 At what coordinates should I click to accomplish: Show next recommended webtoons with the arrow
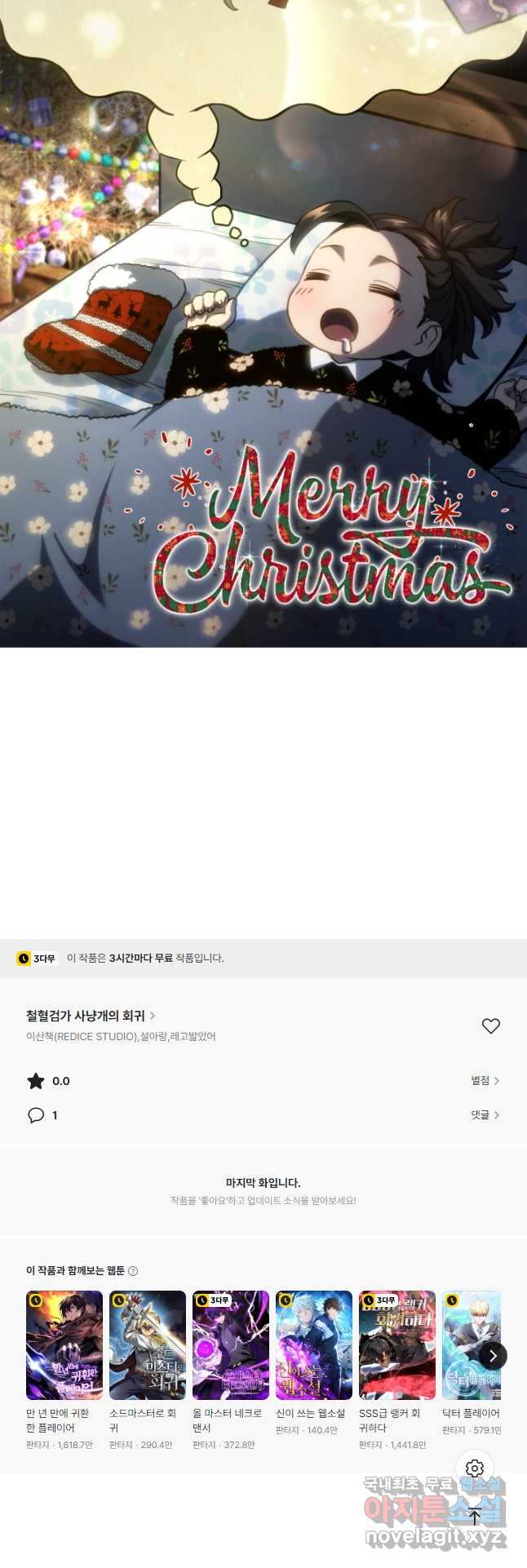point(493,1356)
